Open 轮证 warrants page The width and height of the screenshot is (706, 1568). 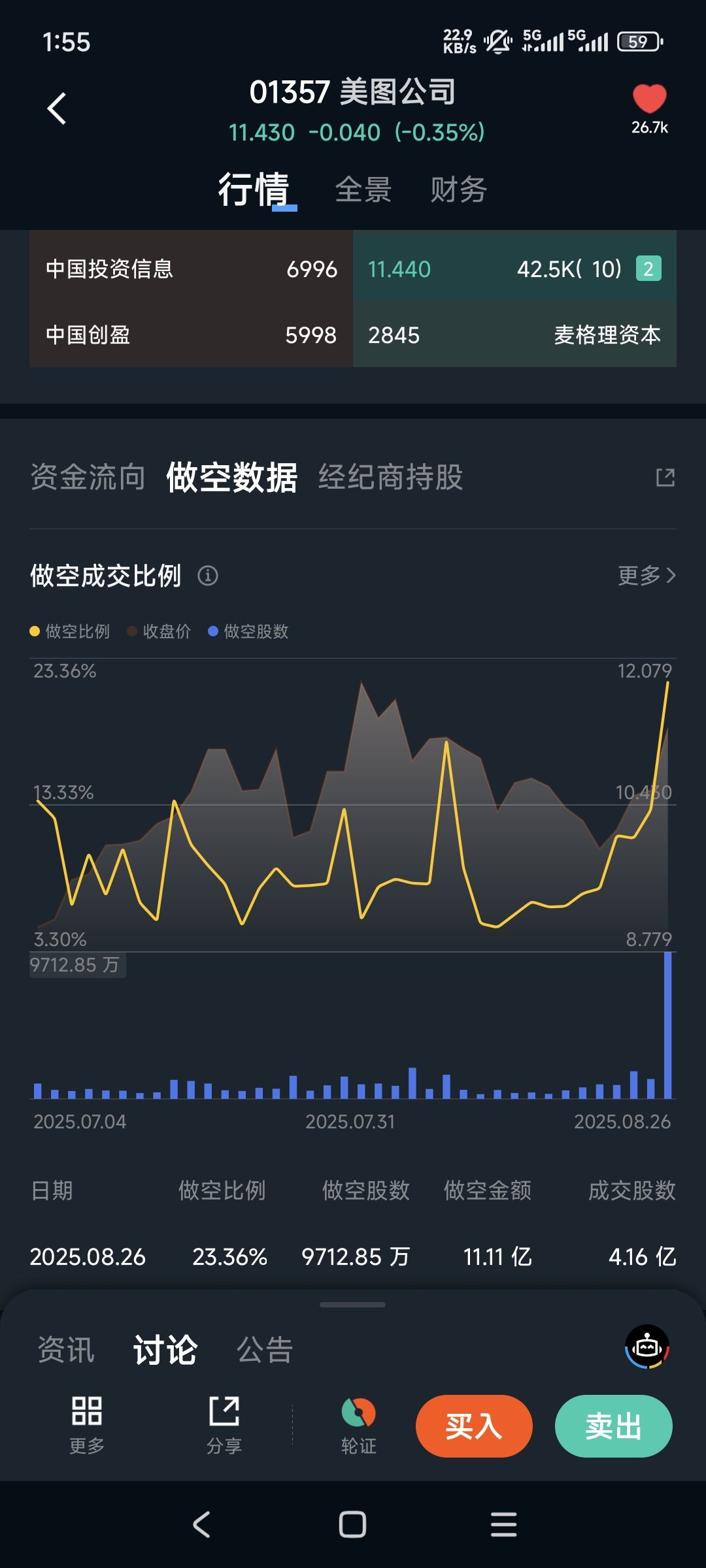[x=358, y=1424]
